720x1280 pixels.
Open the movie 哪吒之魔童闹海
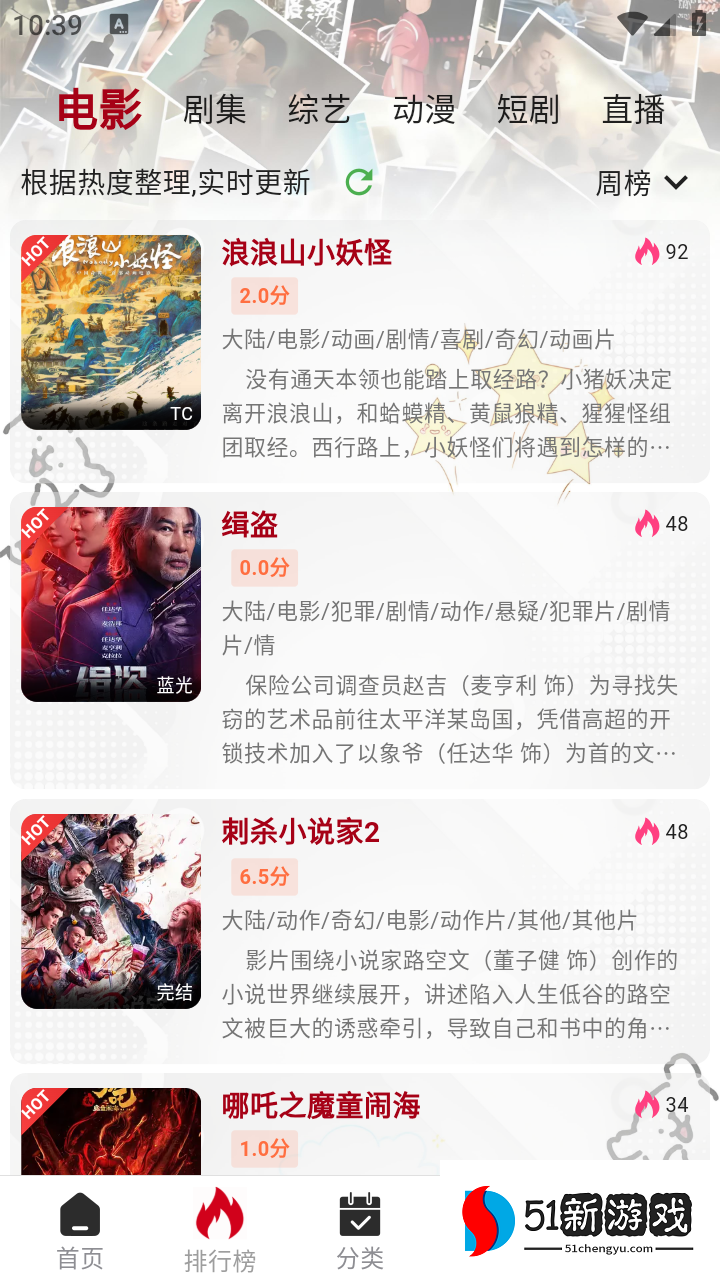tap(320, 1105)
